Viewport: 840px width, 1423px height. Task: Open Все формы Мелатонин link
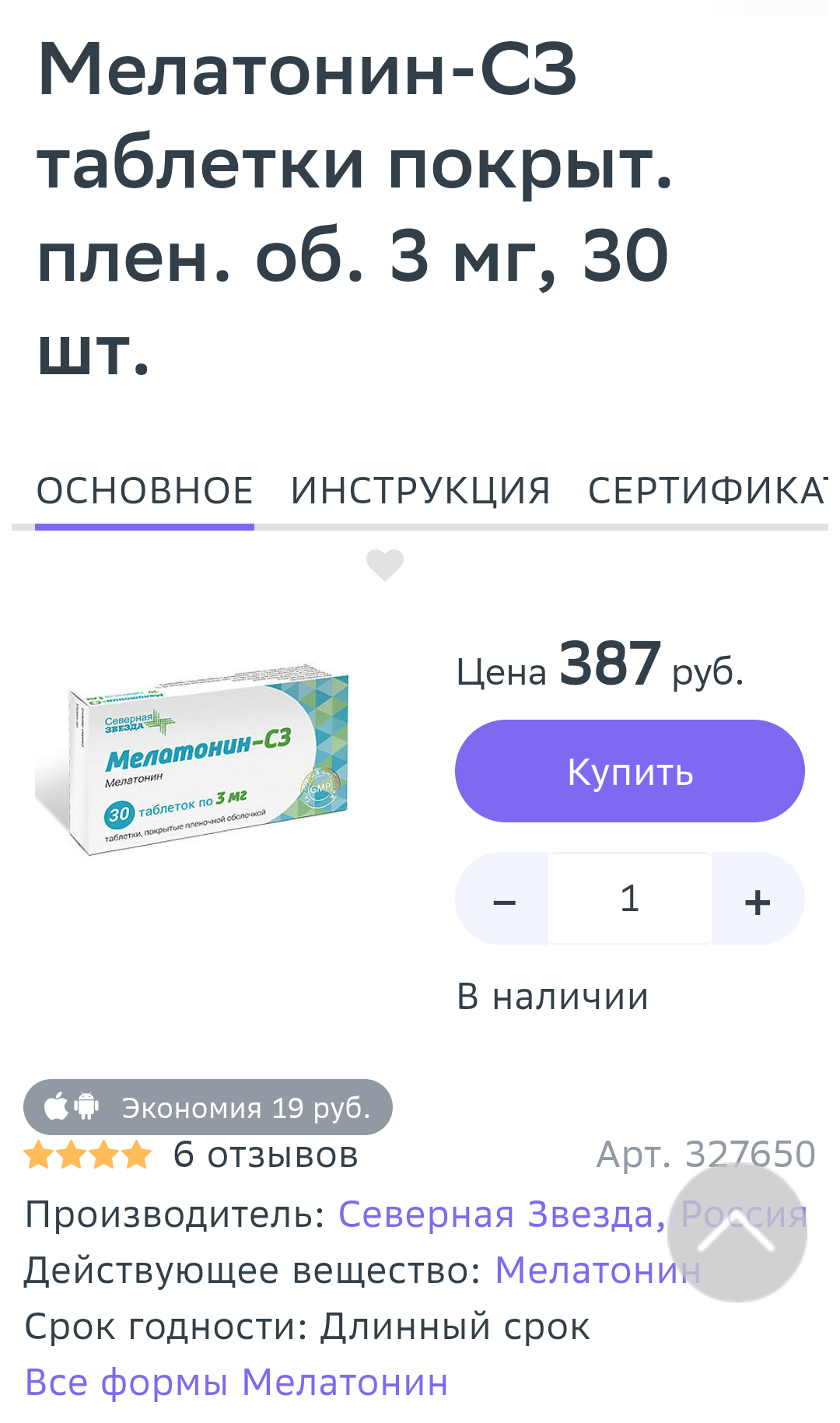236,1383
